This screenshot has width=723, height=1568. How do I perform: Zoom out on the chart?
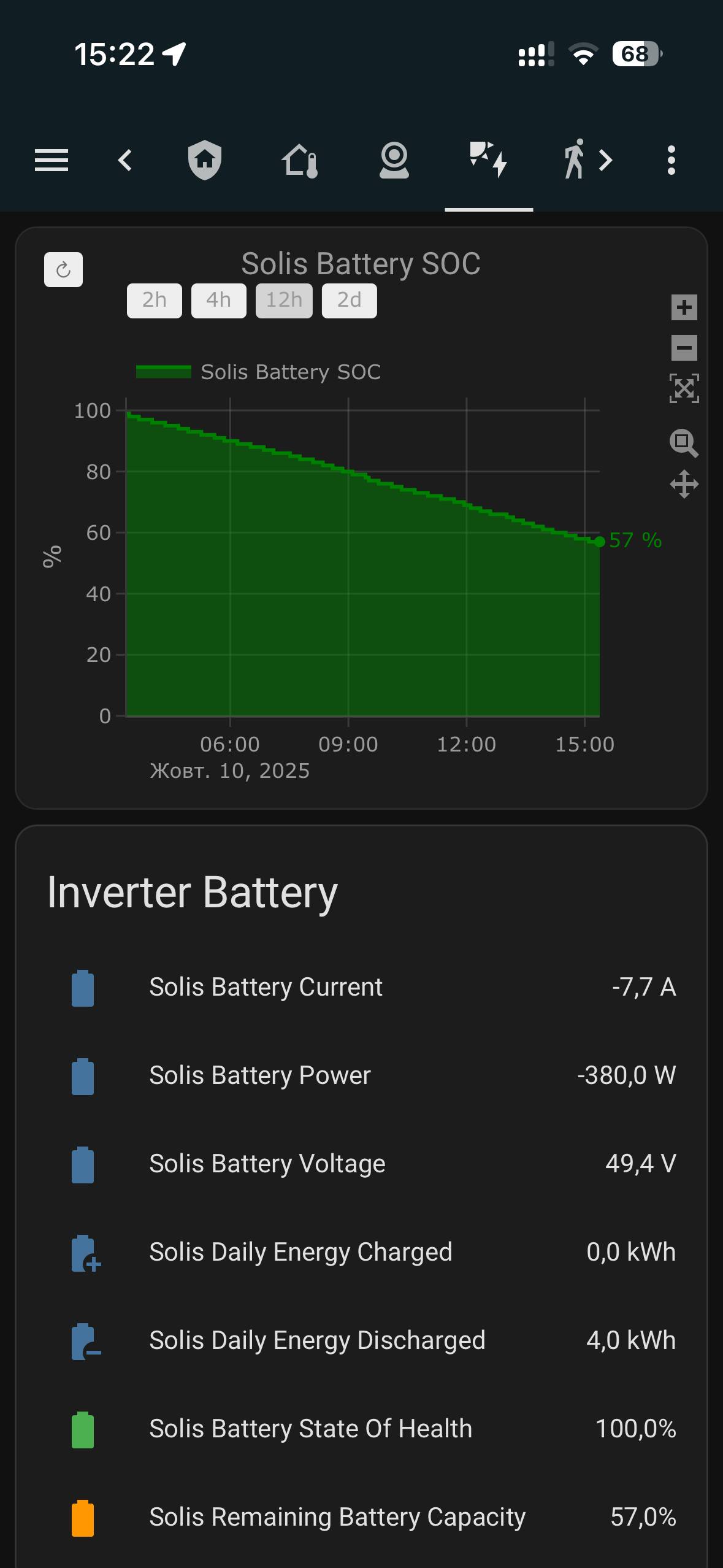coord(684,348)
